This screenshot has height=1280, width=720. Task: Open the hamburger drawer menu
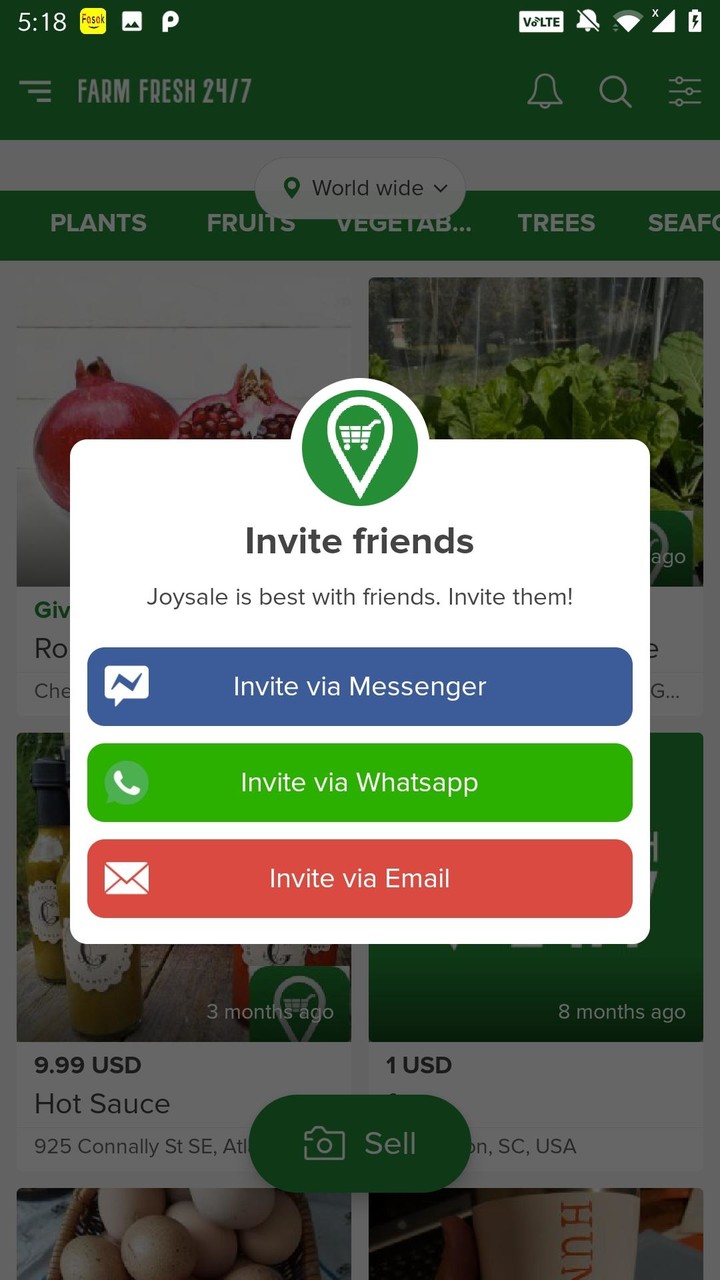click(x=36, y=92)
